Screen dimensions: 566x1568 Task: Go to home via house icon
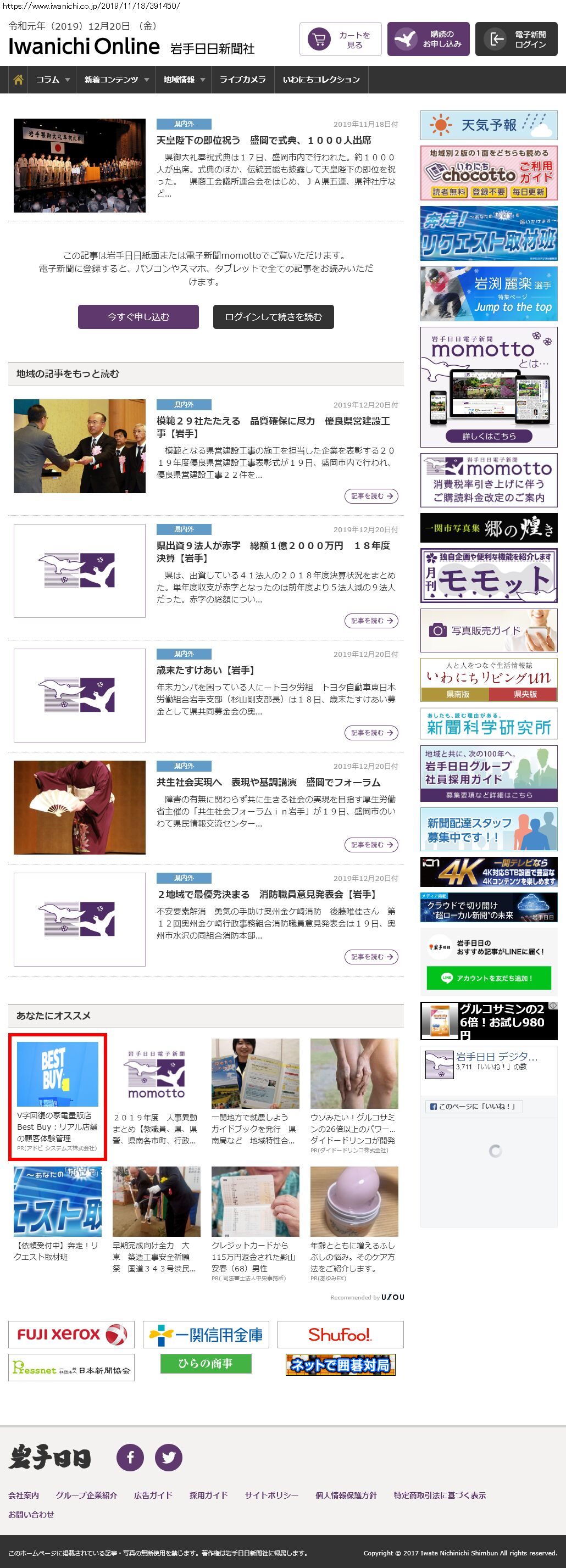[x=18, y=80]
